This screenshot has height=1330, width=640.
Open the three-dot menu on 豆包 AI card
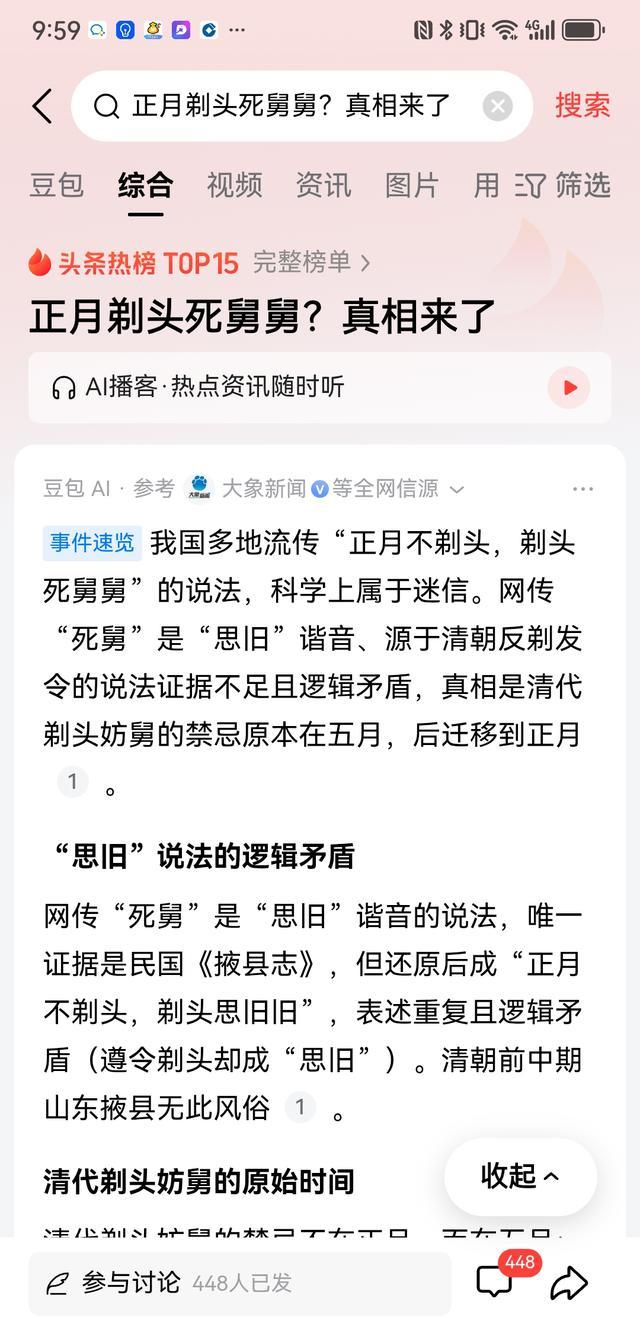coord(583,489)
